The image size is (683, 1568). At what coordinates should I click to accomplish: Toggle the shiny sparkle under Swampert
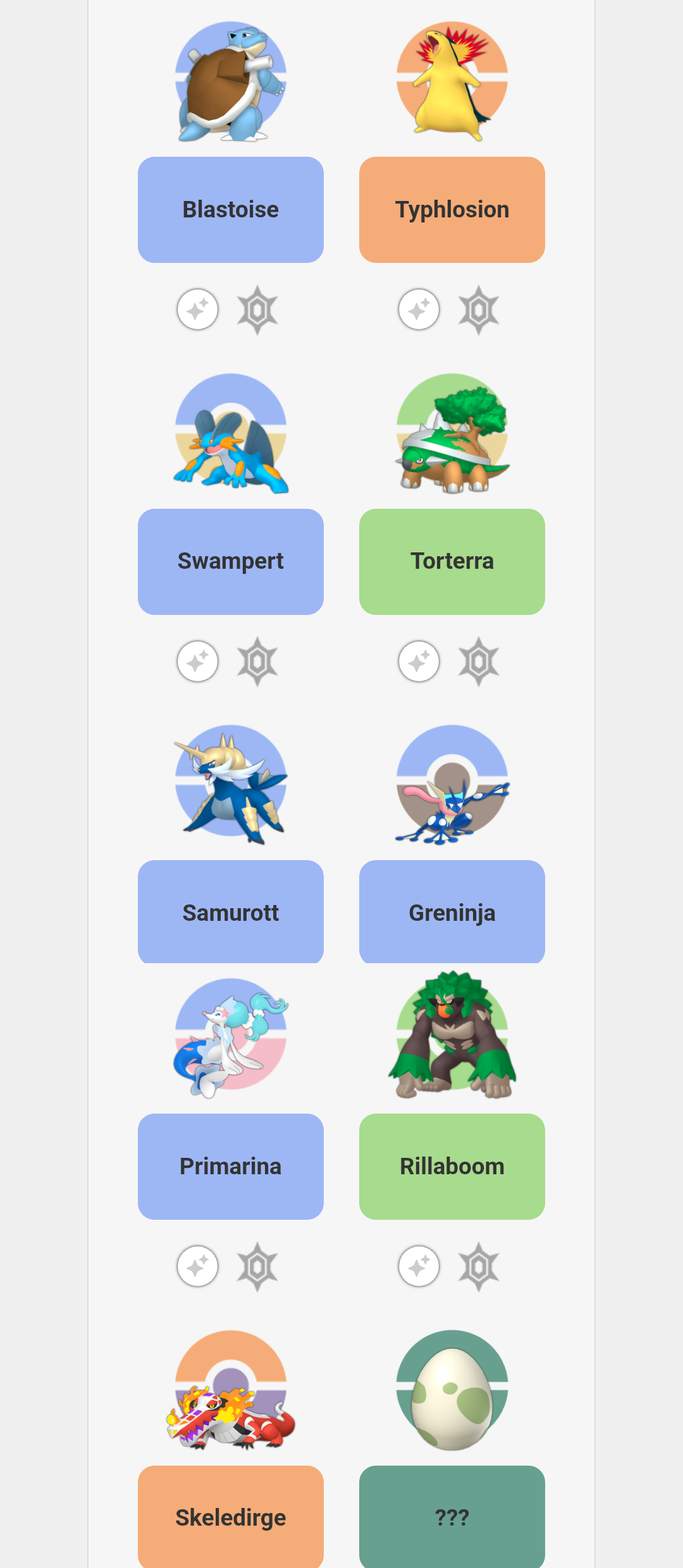point(198,662)
